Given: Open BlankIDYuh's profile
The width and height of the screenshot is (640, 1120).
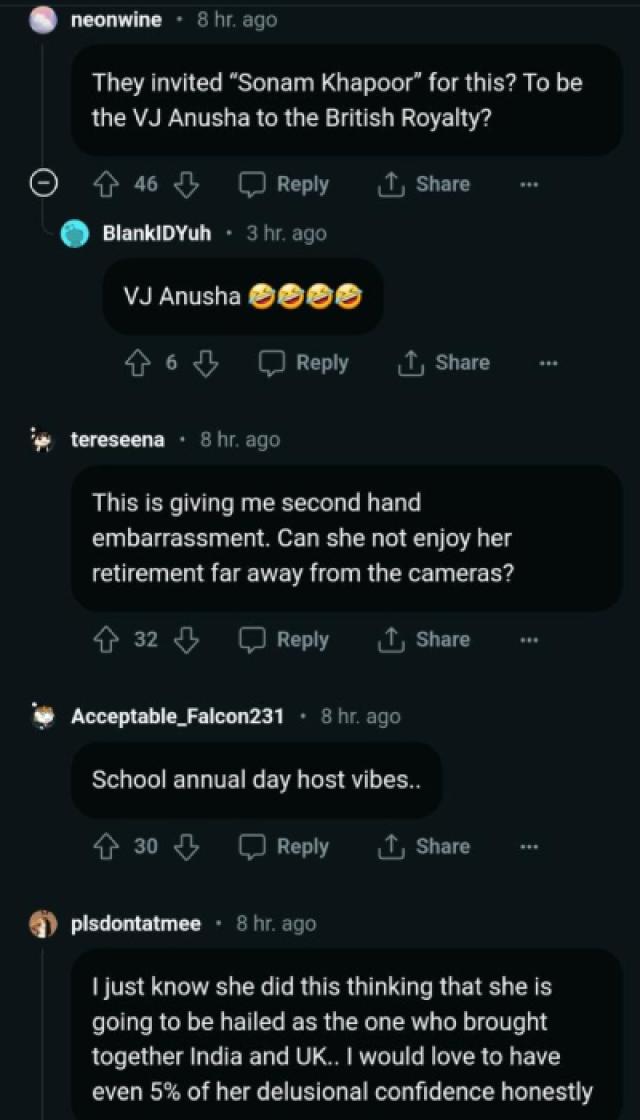Looking at the screenshot, I should 157,233.
